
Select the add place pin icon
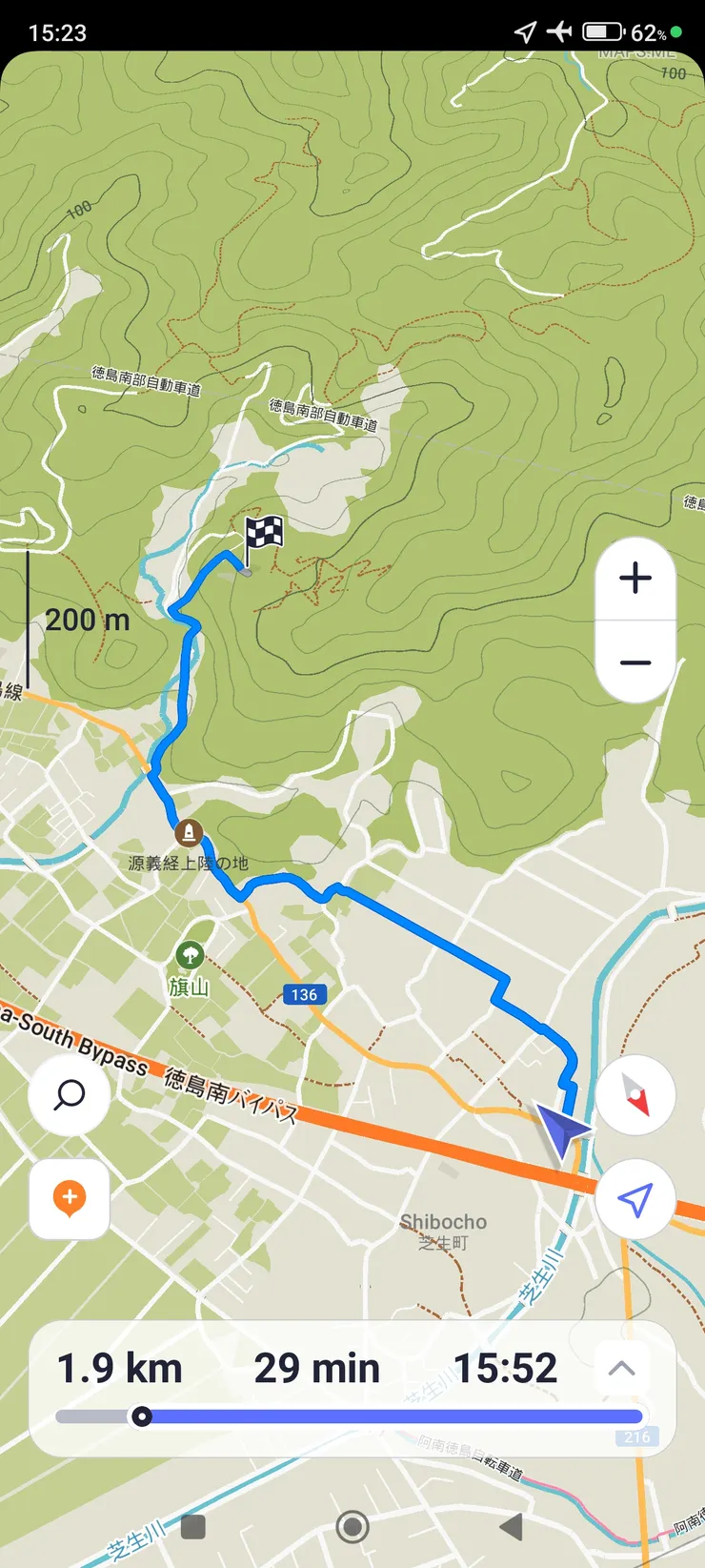click(69, 1199)
